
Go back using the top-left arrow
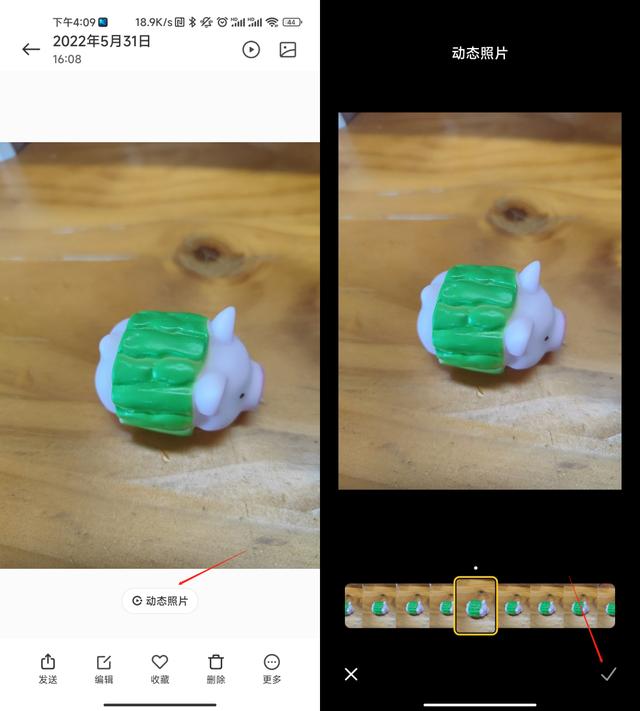tap(31, 49)
